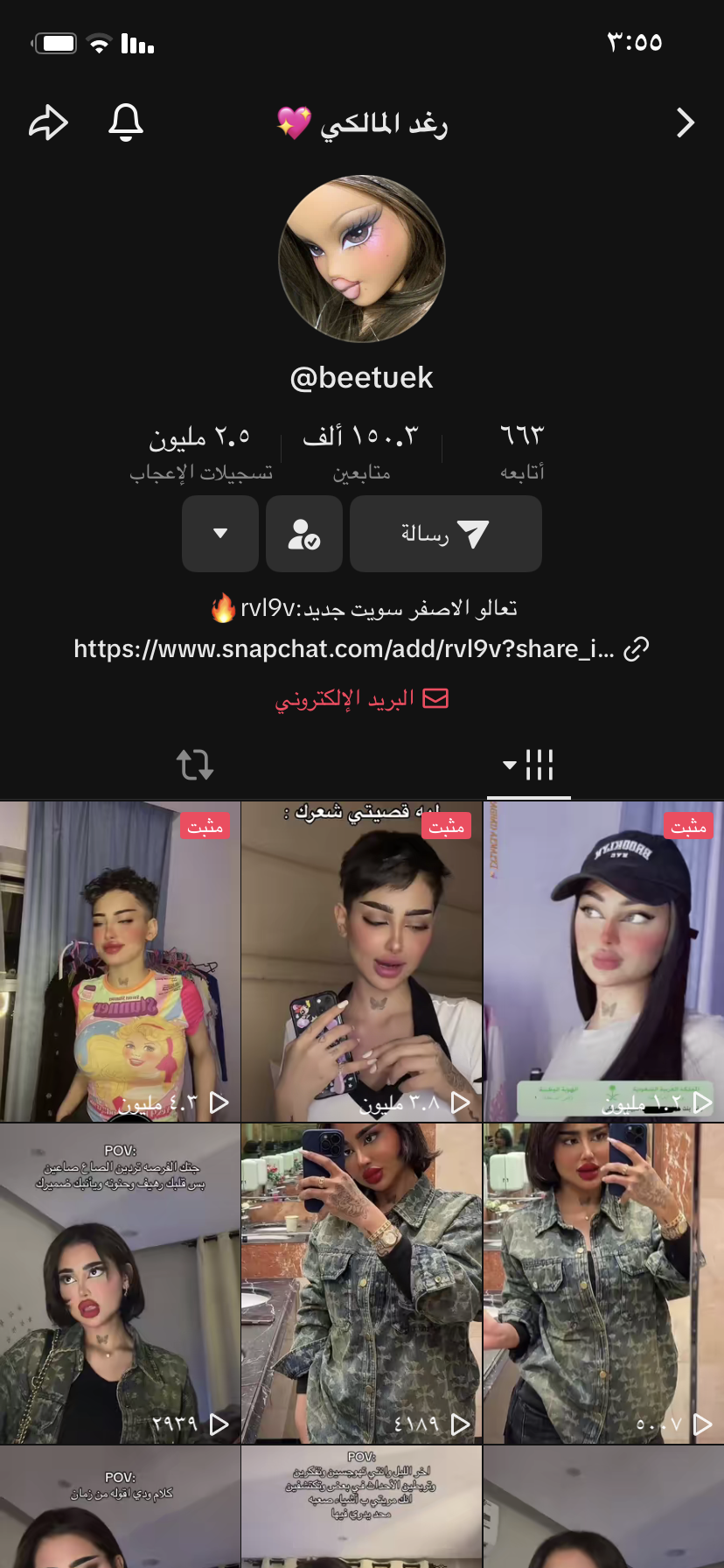Tap the البريد الإلكتروني email link
The image size is (724, 1568).
click(361, 698)
